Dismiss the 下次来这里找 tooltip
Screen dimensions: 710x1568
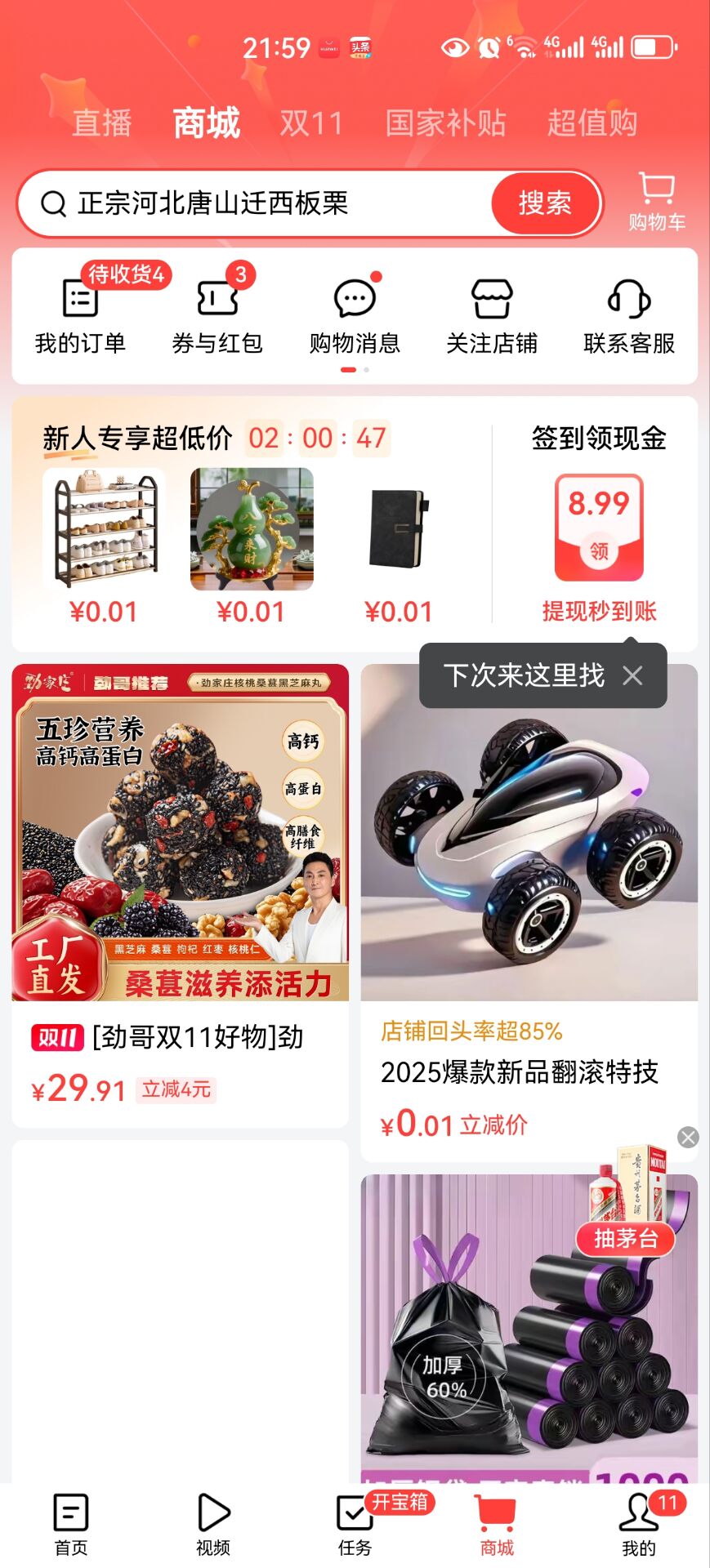click(633, 675)
